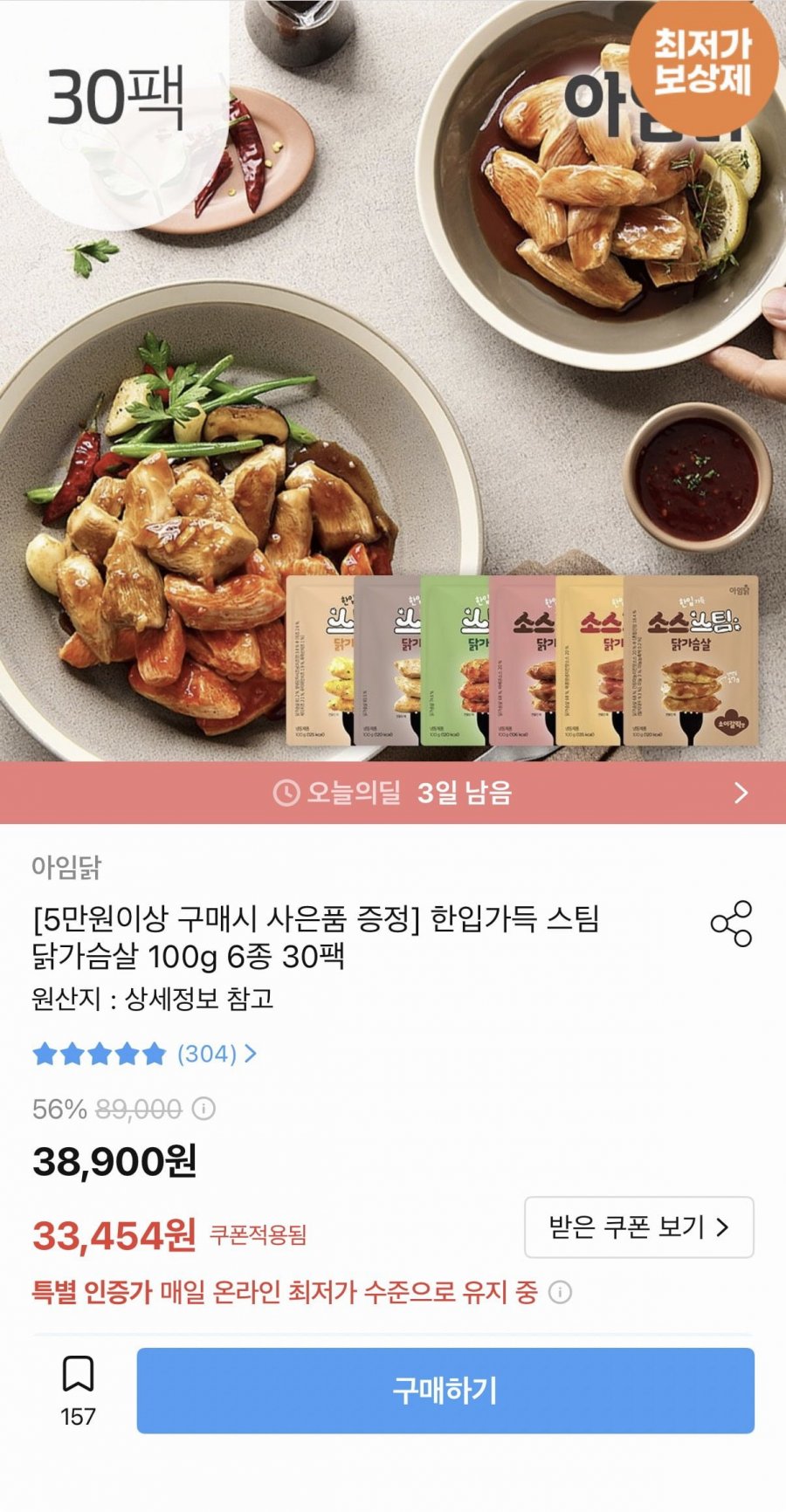Share this chicken breast product

731,924
